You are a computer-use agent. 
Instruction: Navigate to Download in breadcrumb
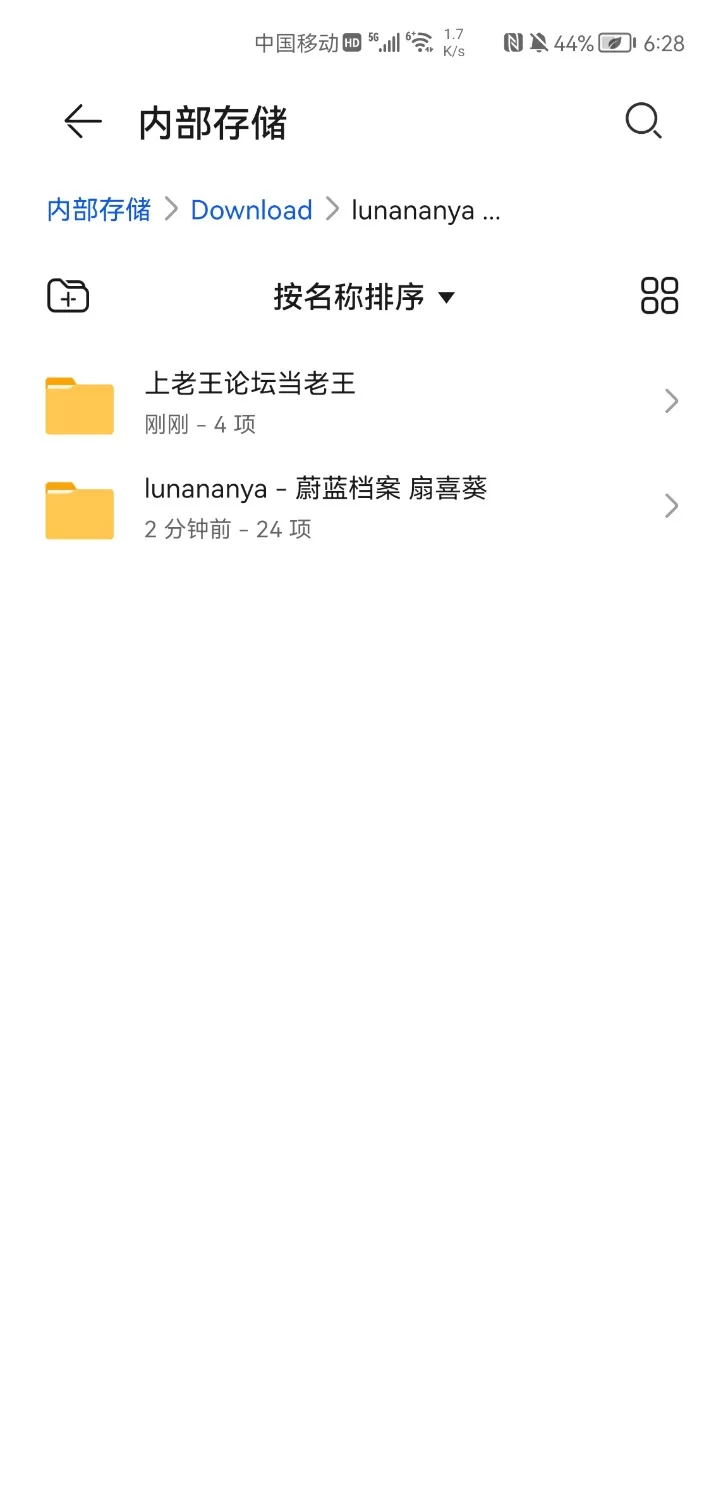(x=251, y=210)
